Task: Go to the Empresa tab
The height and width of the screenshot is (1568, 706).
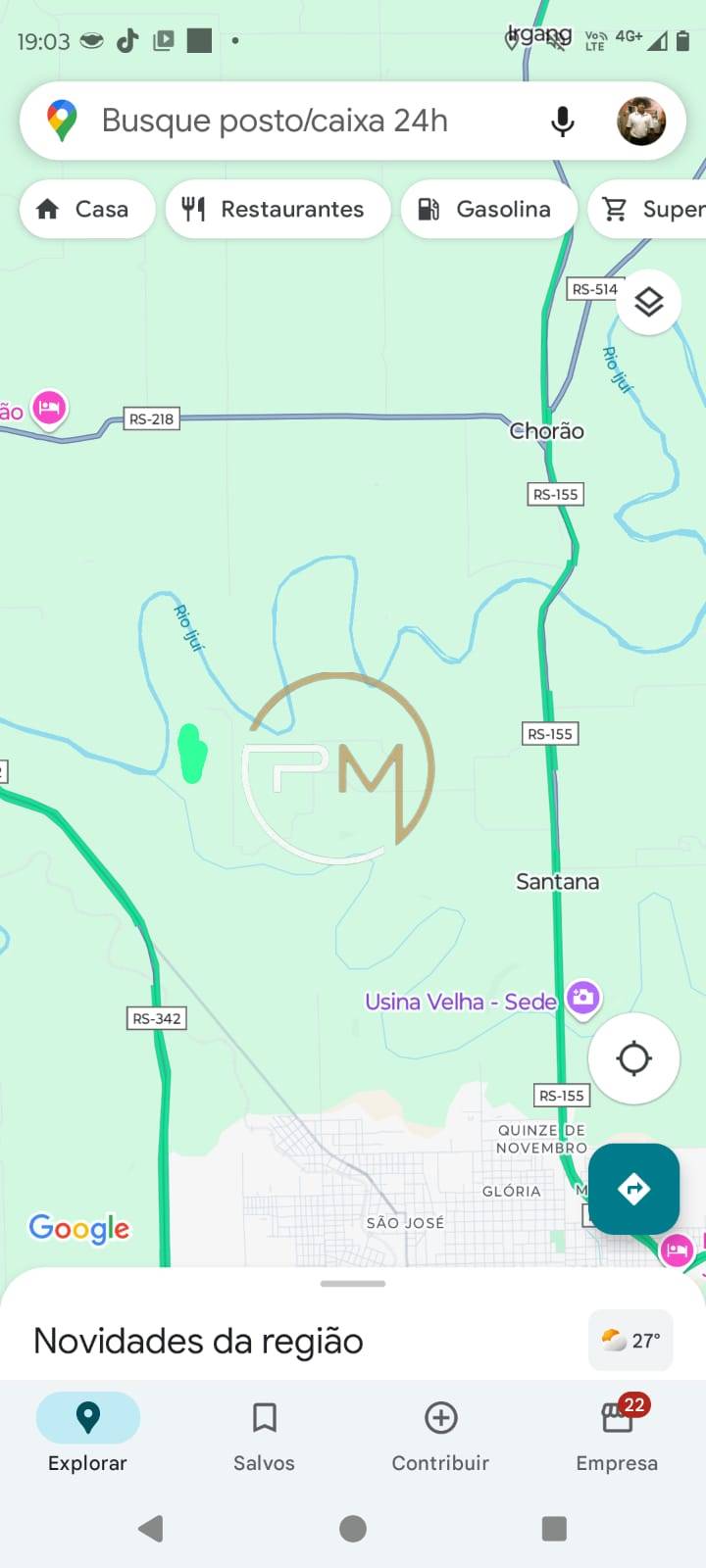Action: (x=617, y=1435)
